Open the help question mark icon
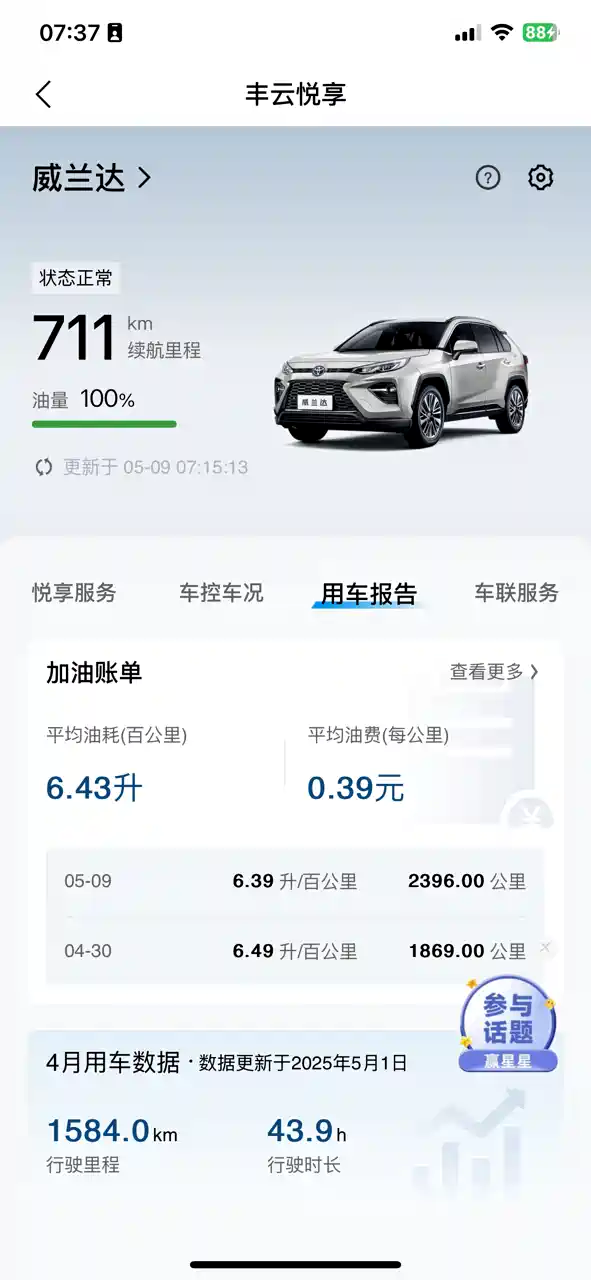Screen dimensions: 591x1280 pos(488,178)
